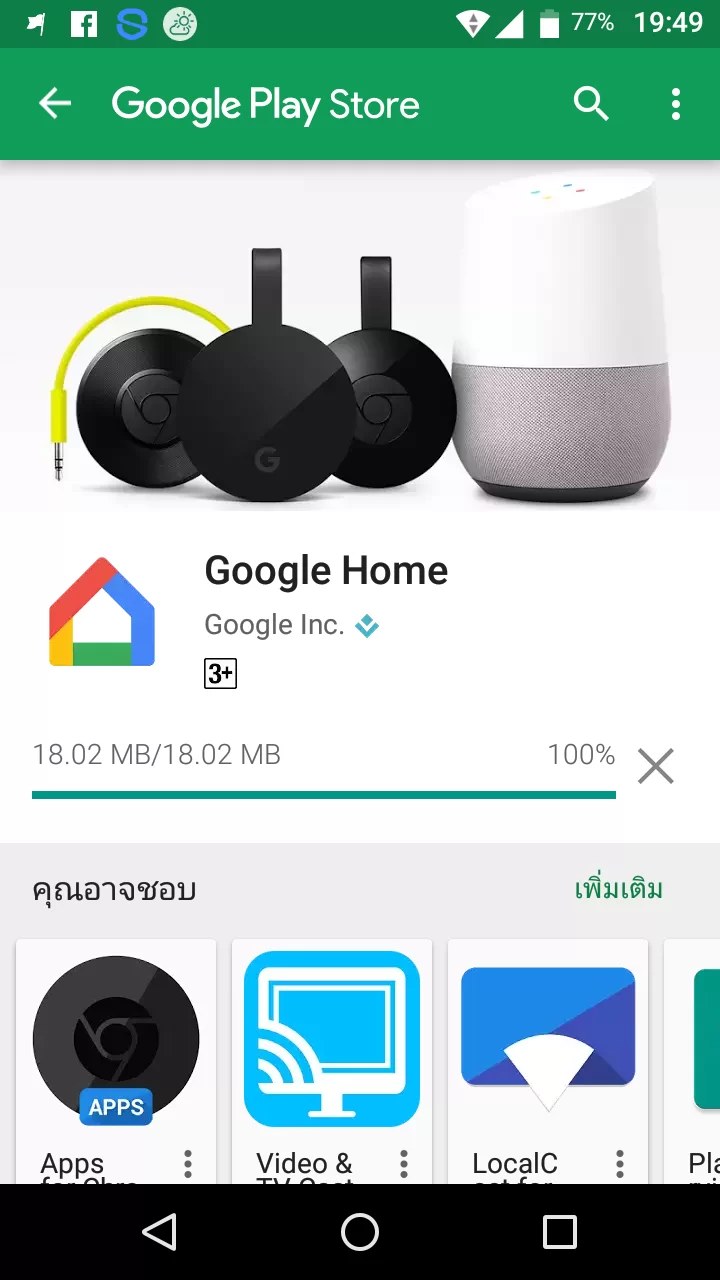Image resolution: width=720 pixels, height=1280 pixels.
Task: Go back using the app bar arrow
Action: 55,104
